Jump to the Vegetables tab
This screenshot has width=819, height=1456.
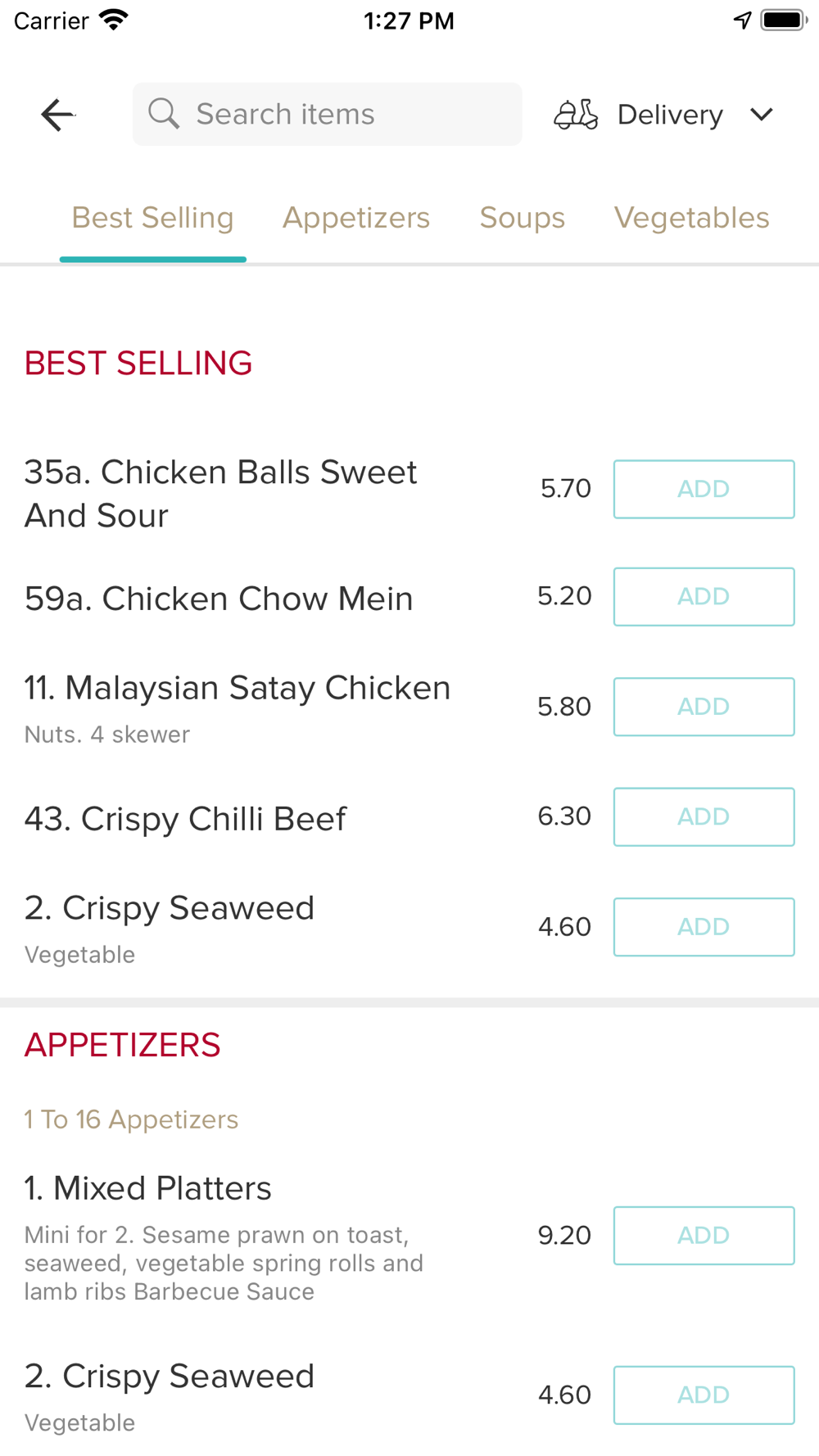tap(691, 218)
